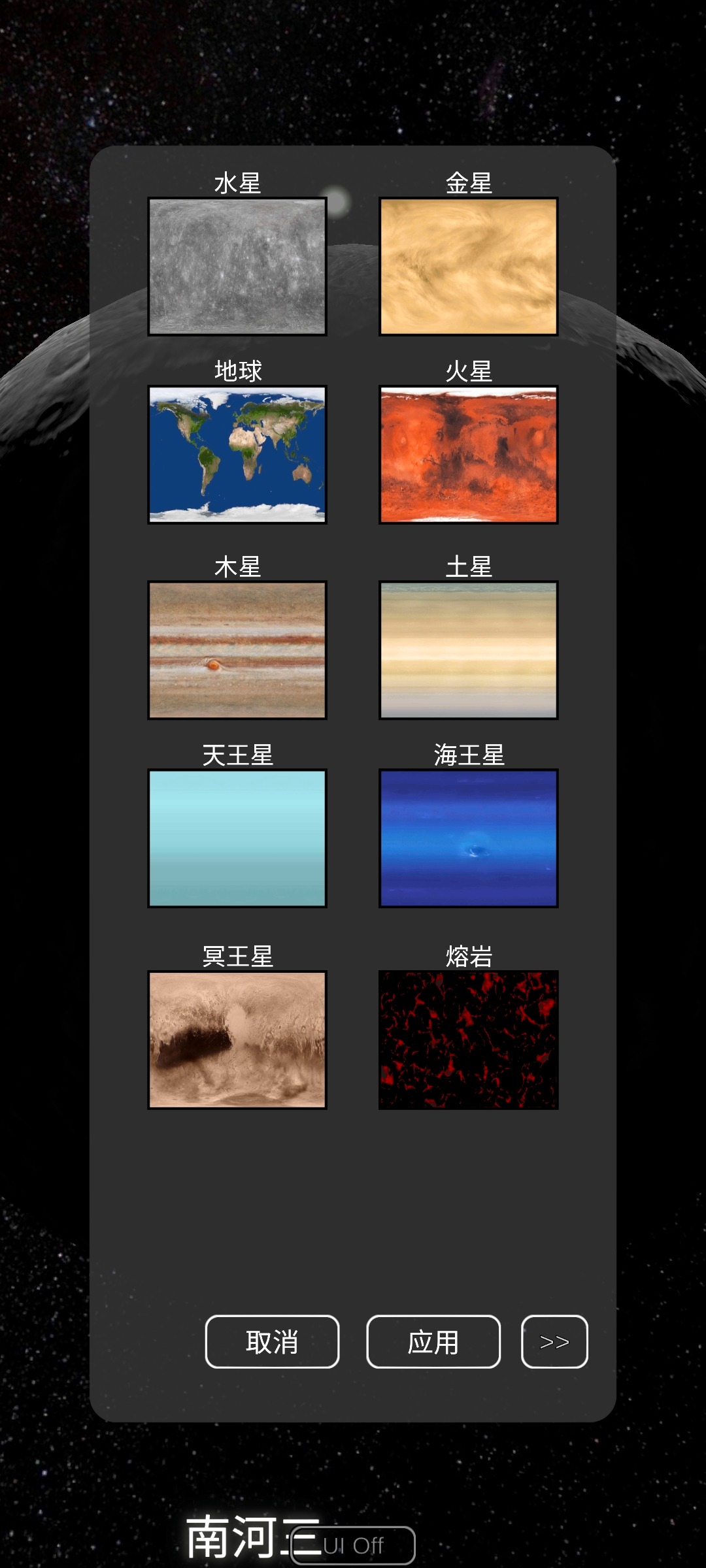Tap 应用 to apply the texture

pos(433,1342)
